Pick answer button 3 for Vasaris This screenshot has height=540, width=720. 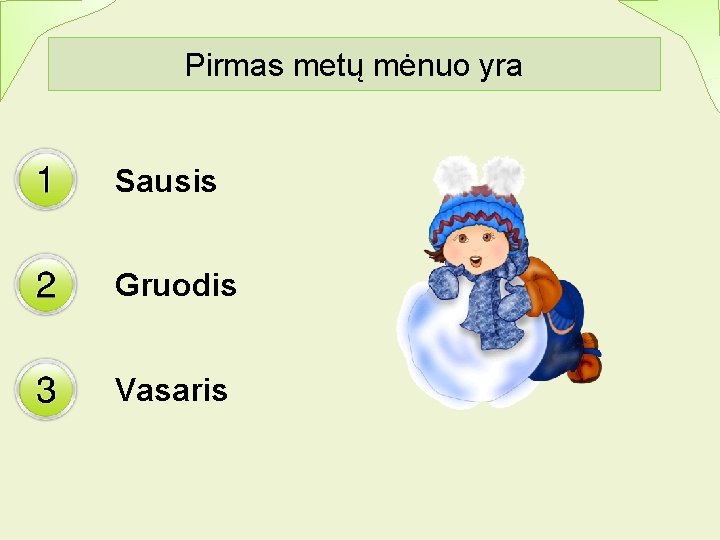(x=45, y=389)
